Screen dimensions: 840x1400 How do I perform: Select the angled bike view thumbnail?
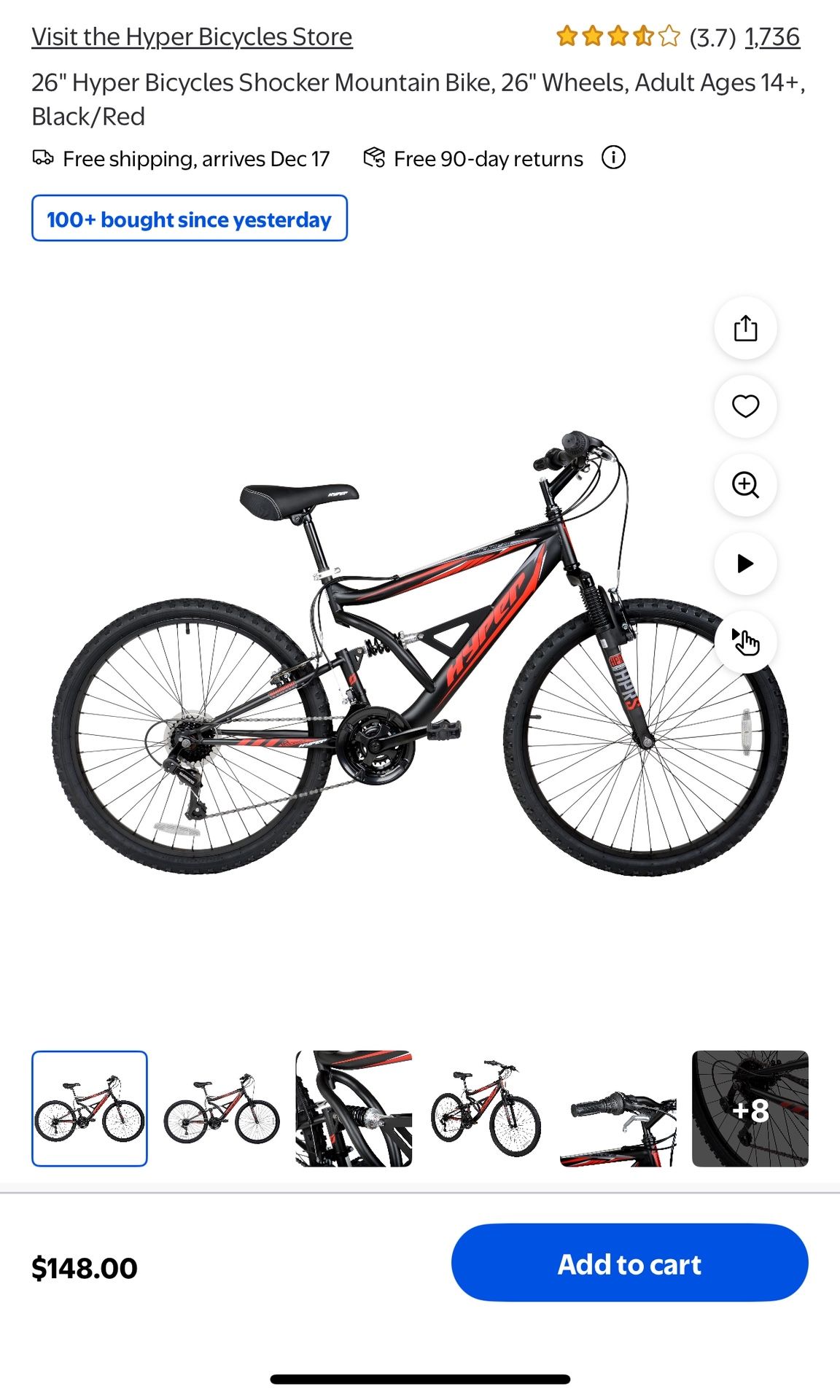point(486,1108)
